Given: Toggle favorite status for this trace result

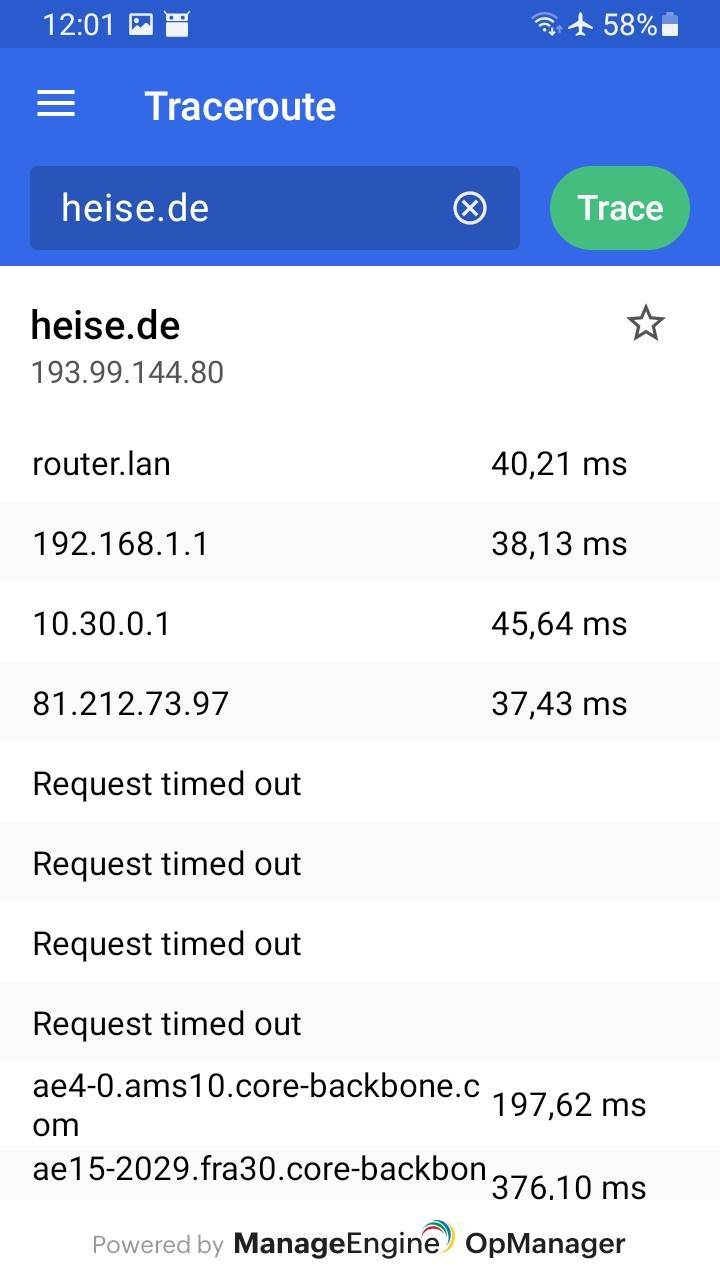Looking at the screenshot, I should (x=645, y=323).
